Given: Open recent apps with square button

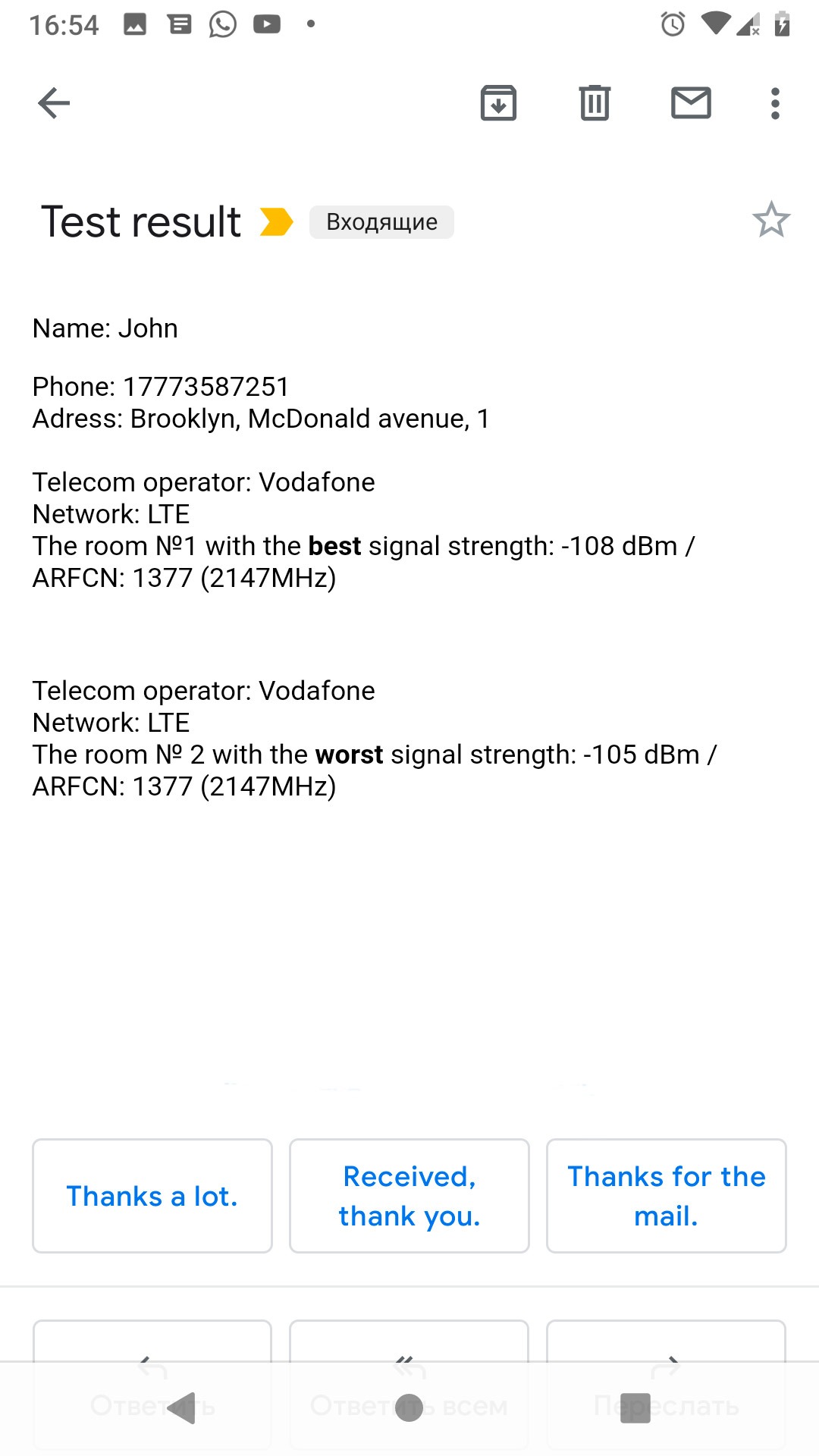Looking at the screenshot, I should pos(635,1408).
